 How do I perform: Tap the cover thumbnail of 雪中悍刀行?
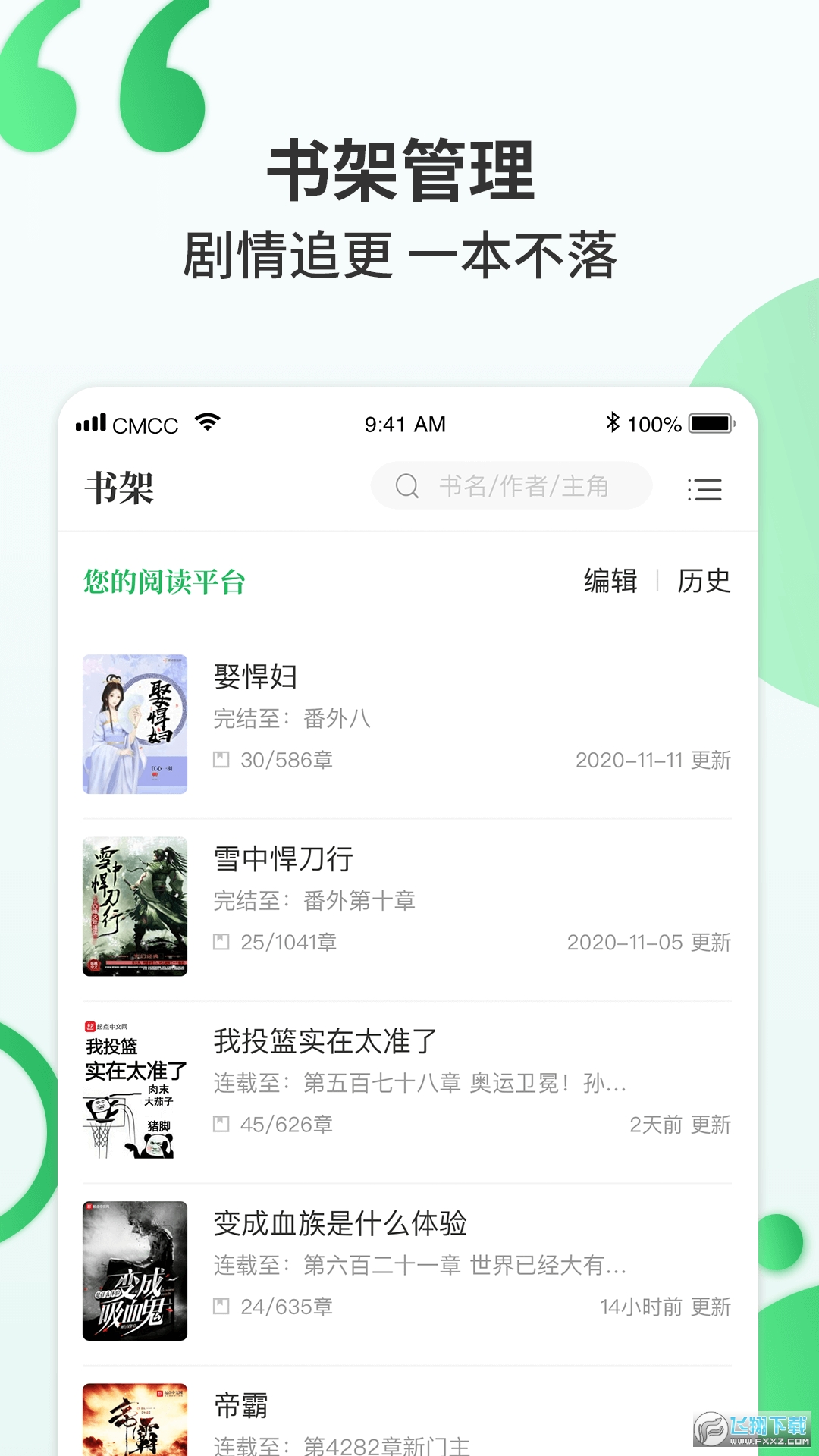[136, 906]
